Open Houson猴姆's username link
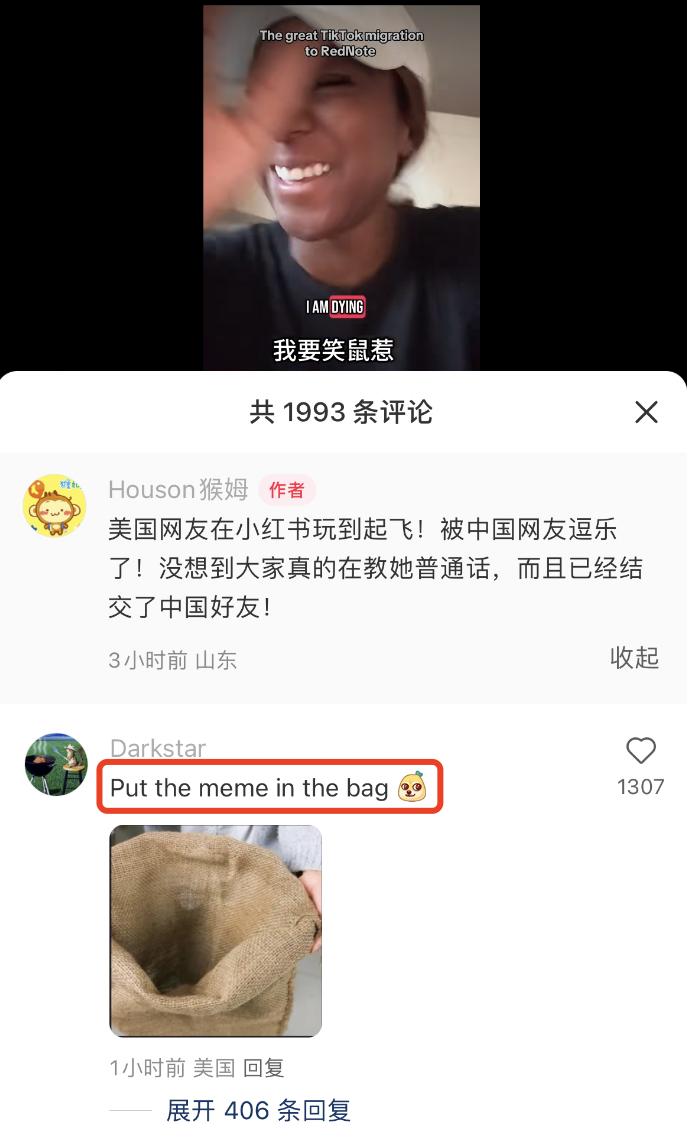Screen dimensions: 690x1140 (178, 489)
